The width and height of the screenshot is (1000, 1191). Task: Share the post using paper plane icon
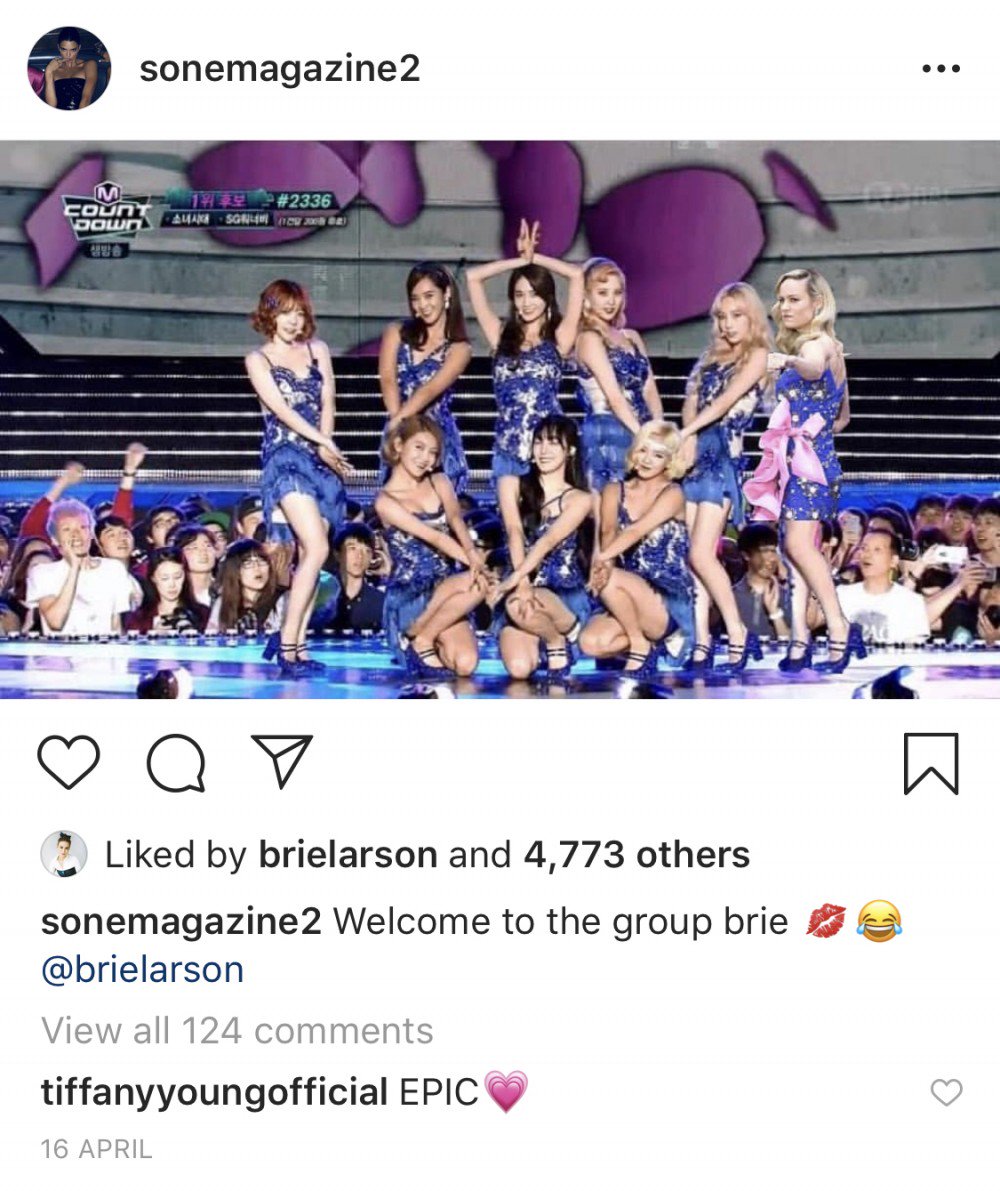(x=281, y=763)
